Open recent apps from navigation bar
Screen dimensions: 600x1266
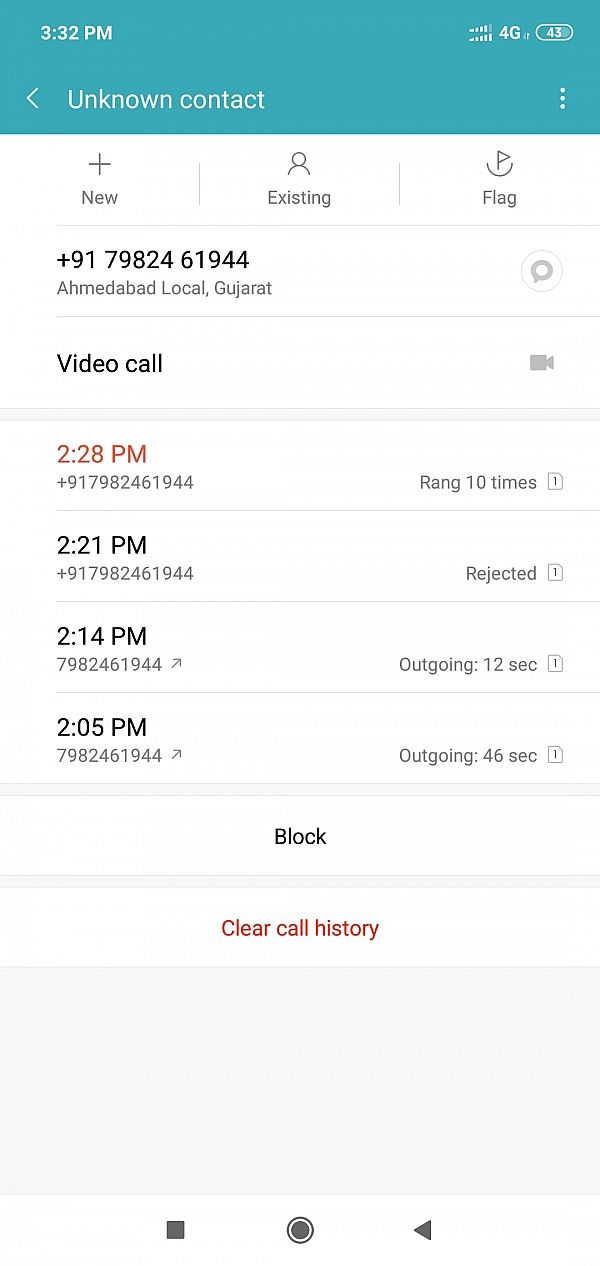tap(176, 1230)
